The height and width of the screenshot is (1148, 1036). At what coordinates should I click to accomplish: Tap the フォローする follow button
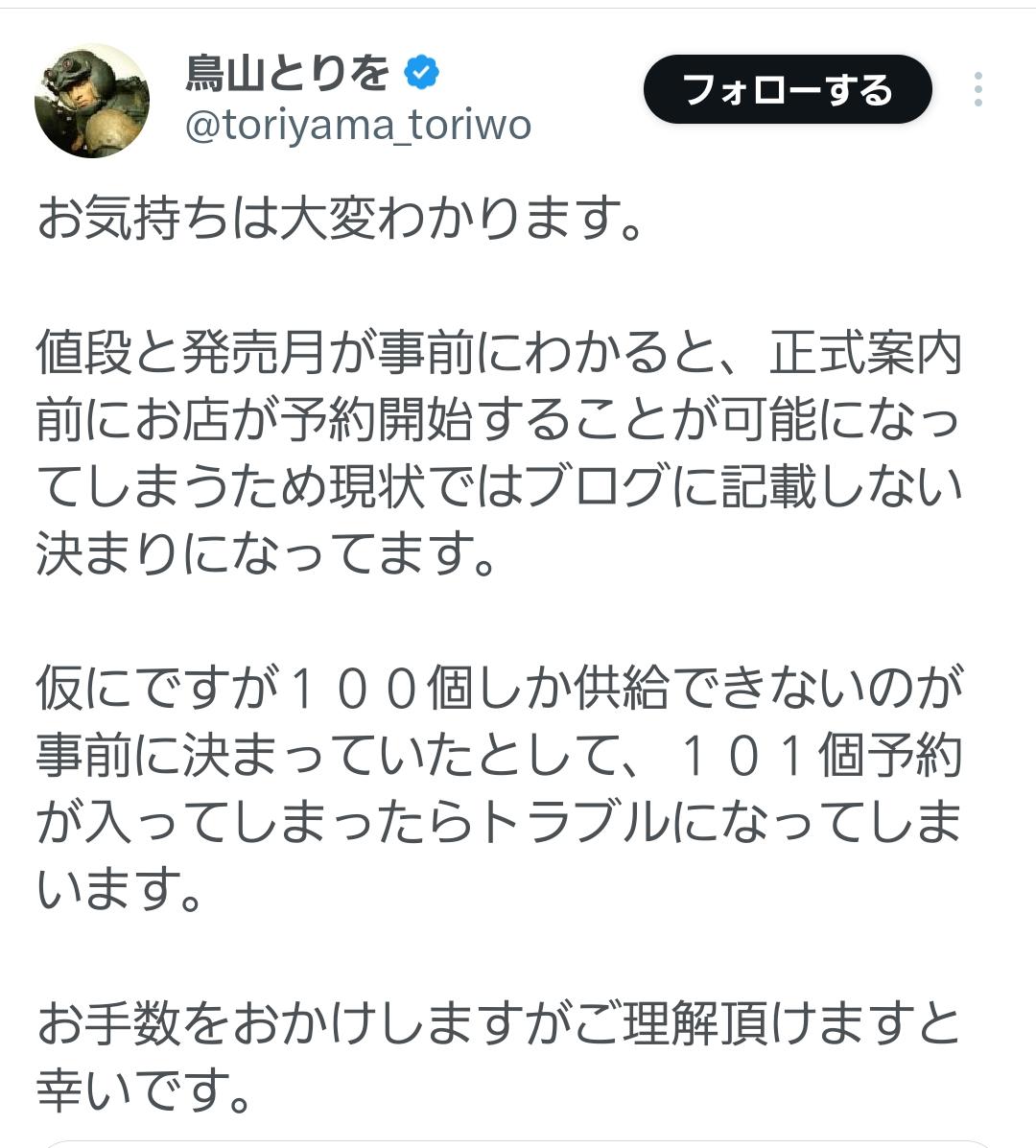pos(787,90)
